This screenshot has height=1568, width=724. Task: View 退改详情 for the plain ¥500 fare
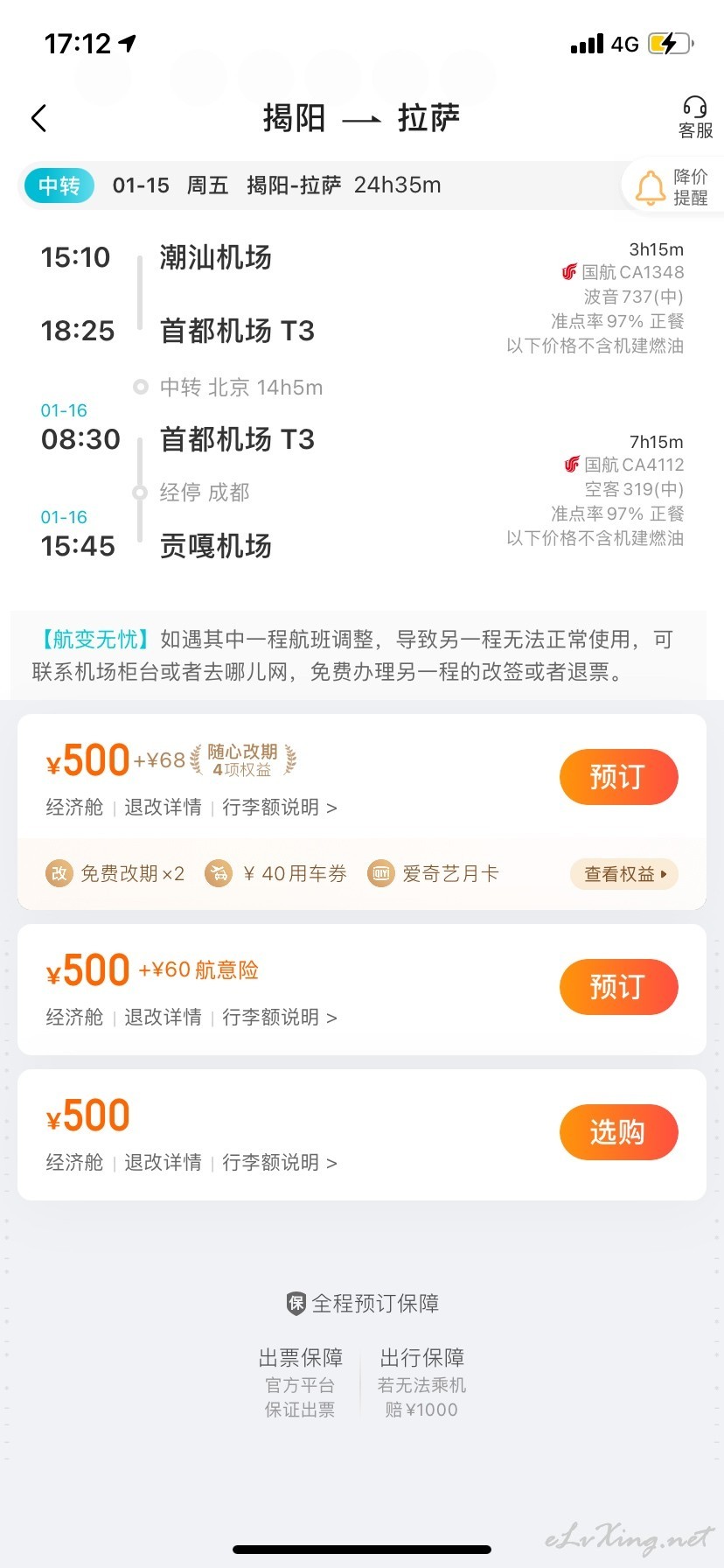tap(163, 1162)
